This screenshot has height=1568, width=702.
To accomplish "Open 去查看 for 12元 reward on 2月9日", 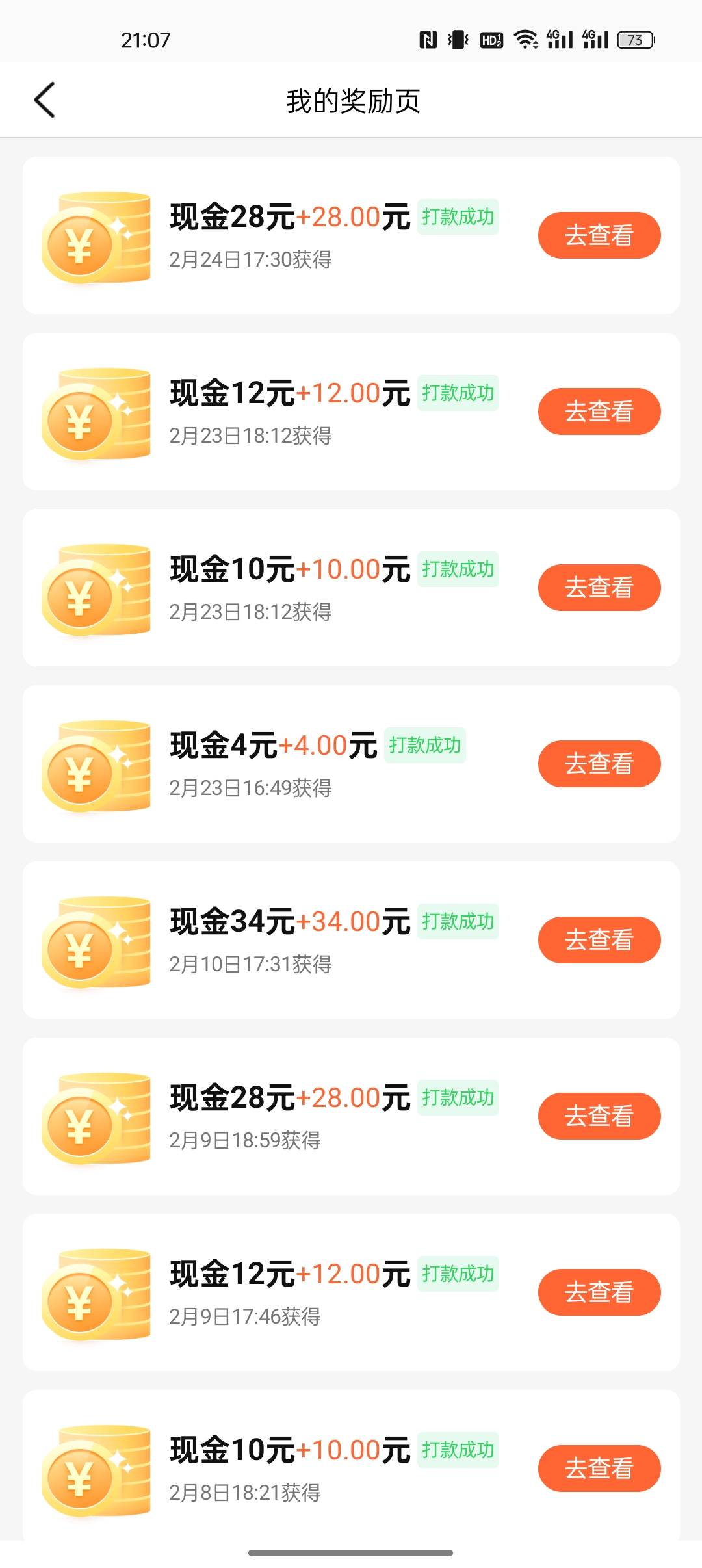I will click(x=599, y=1292).
